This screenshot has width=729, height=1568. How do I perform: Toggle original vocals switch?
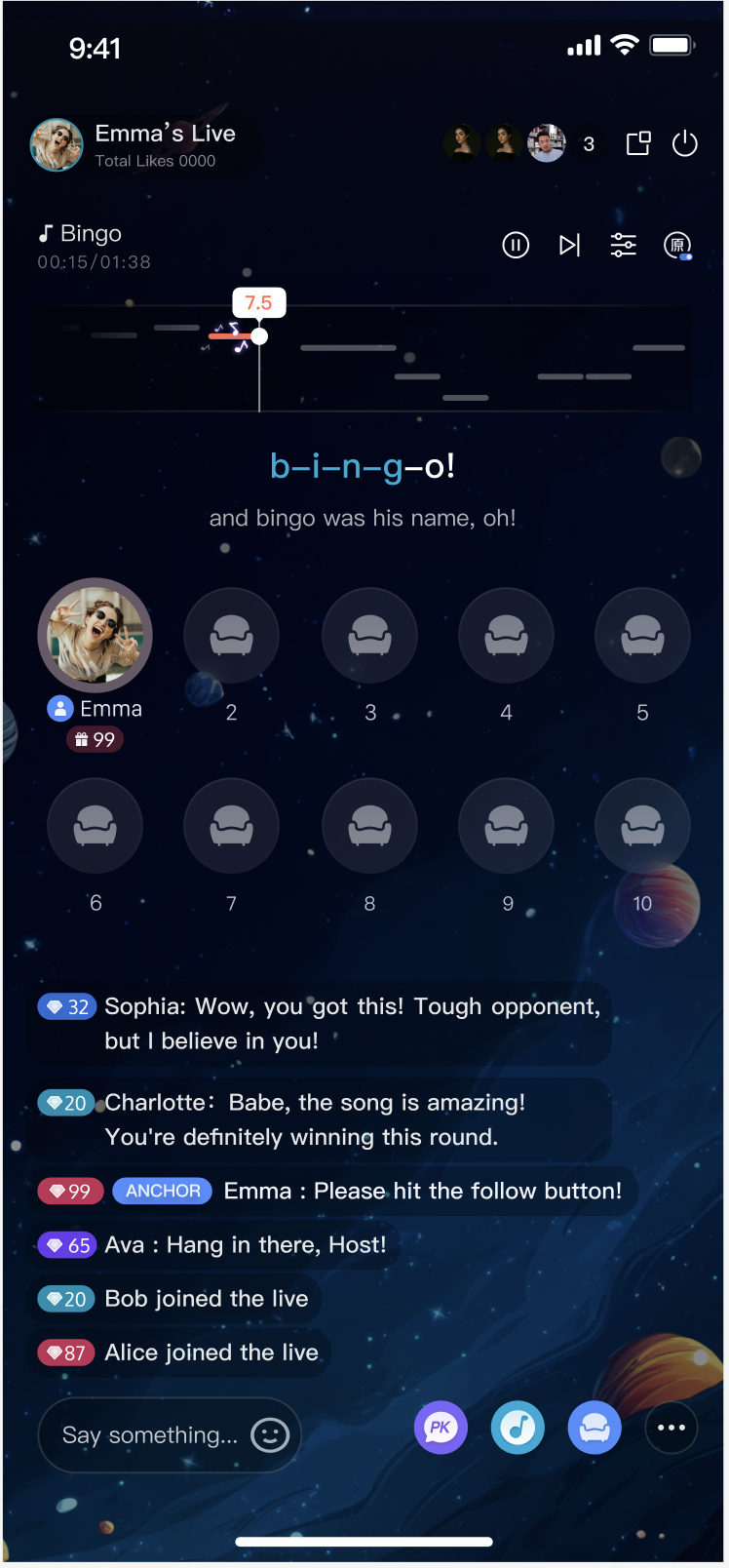tap(677, 246)
